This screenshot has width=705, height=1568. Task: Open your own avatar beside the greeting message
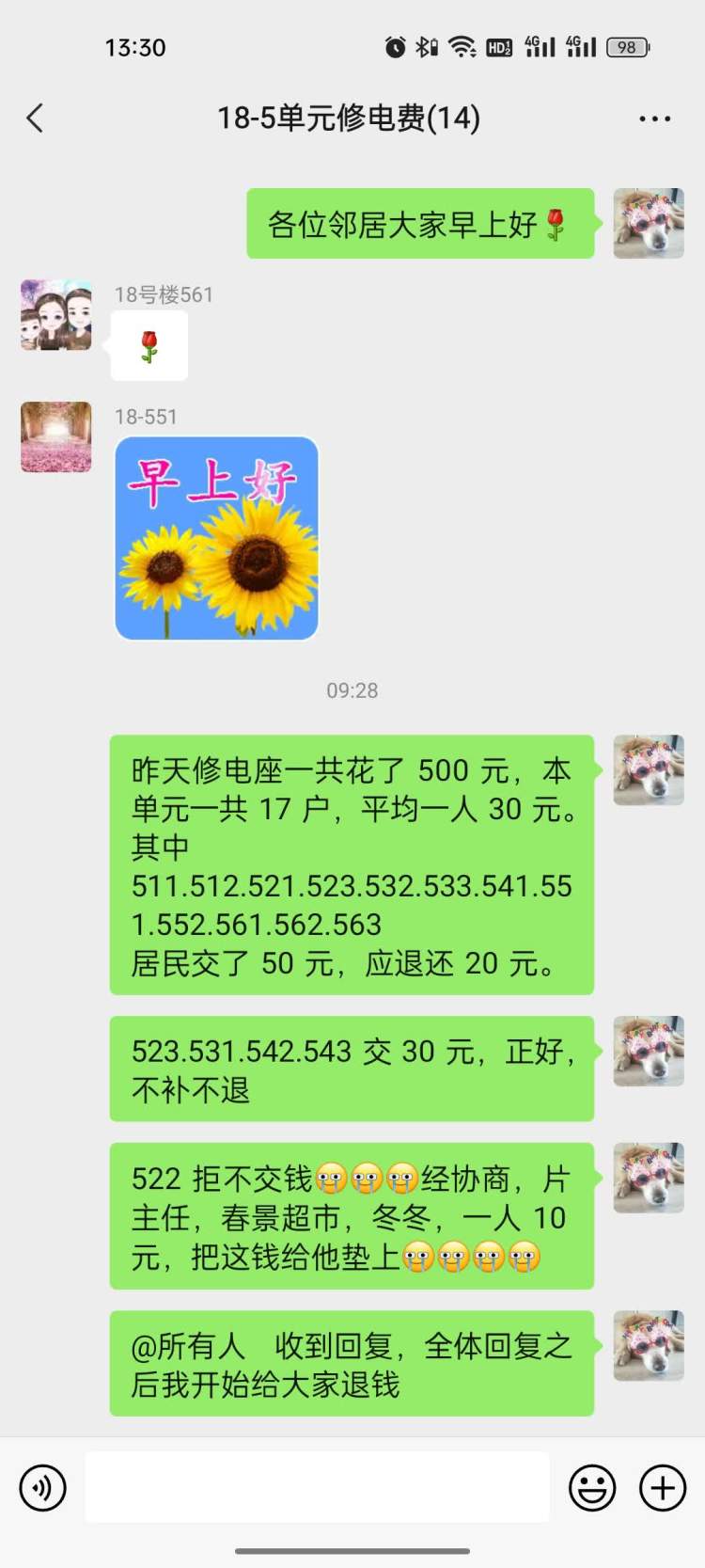[x=647, y=223]
